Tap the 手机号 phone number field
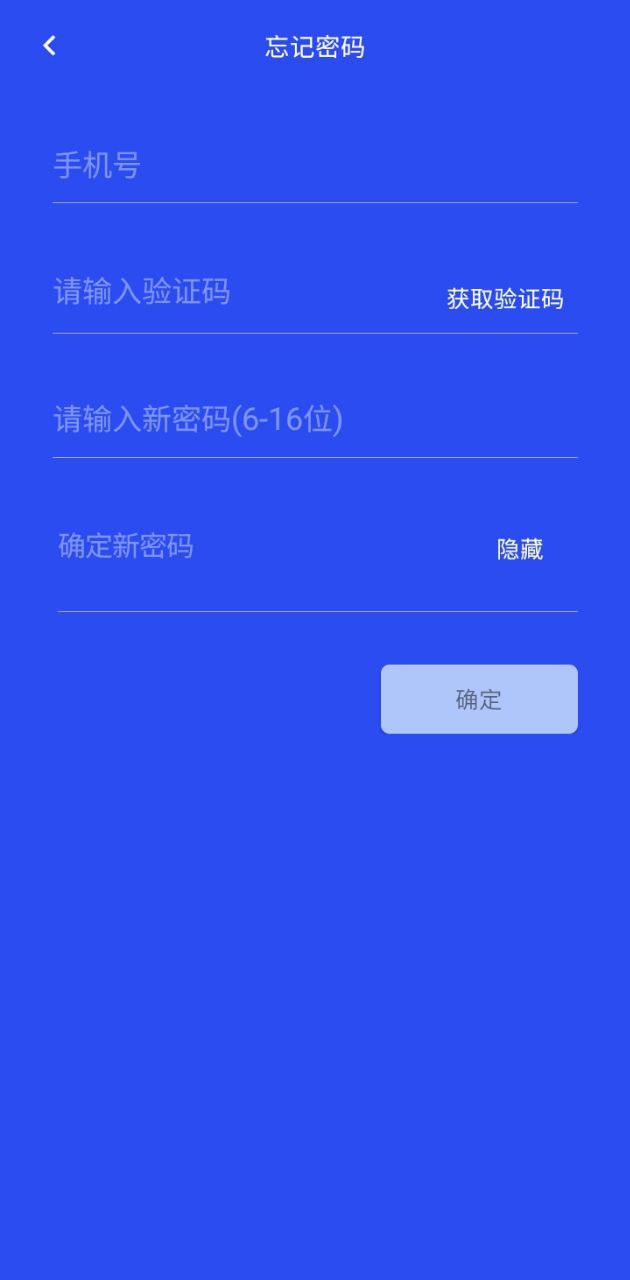 coord(315,165)
